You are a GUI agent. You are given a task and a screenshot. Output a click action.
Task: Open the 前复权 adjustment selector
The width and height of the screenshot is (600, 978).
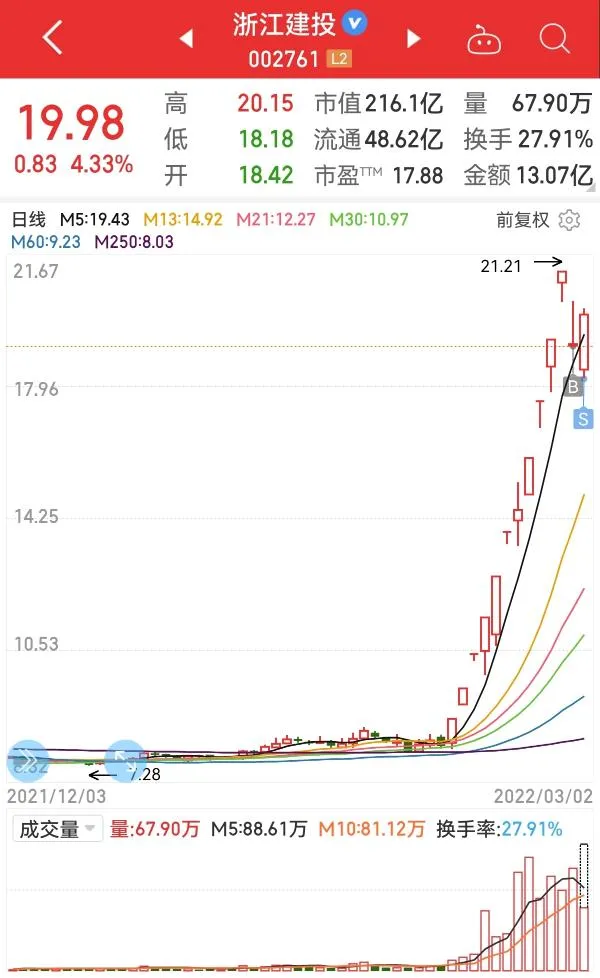[x=522, y=221]
